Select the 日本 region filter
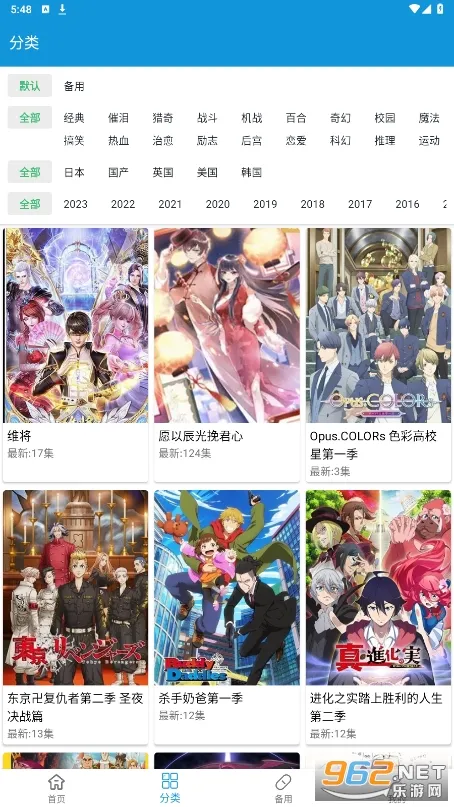This screenshot has height=807, width=454. pos(74,172)
